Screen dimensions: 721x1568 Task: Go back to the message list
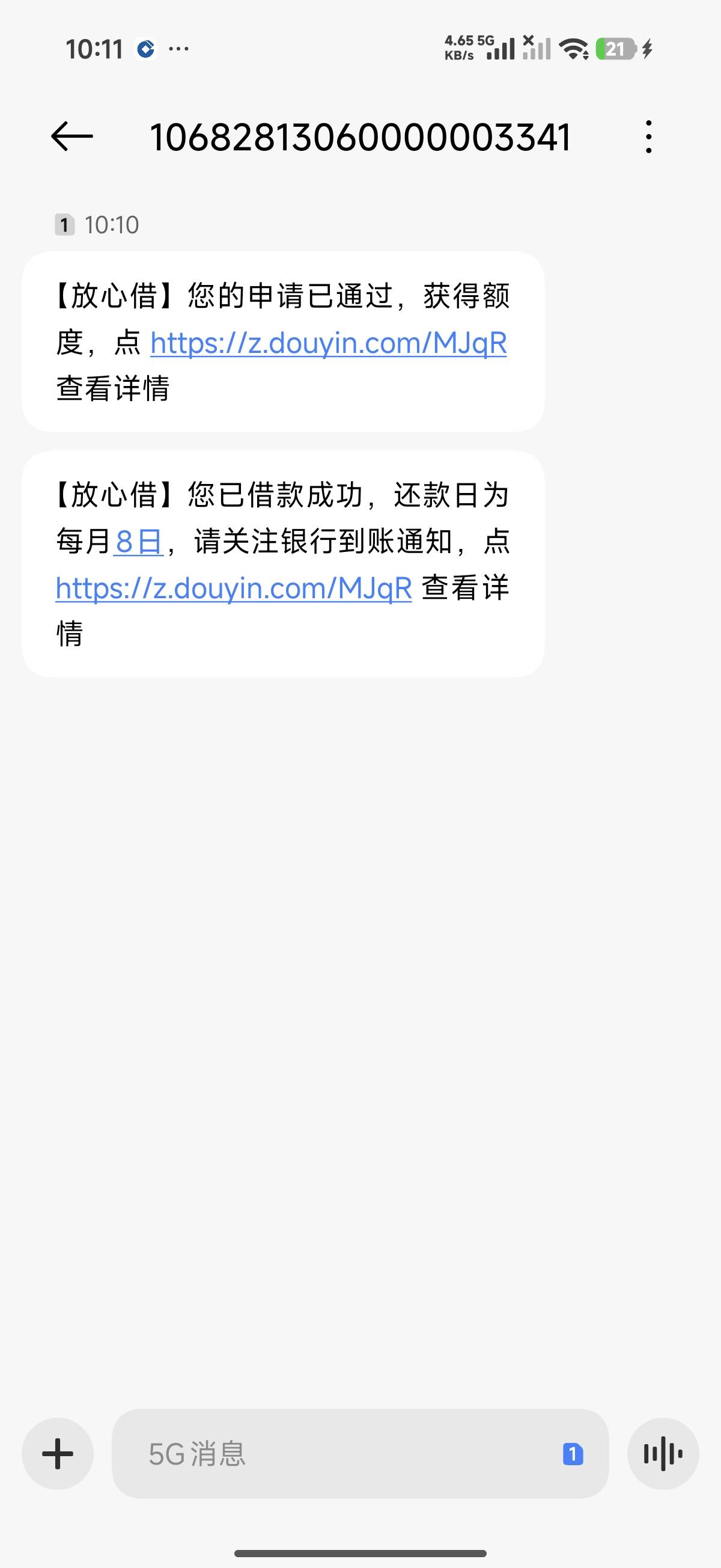71,136
